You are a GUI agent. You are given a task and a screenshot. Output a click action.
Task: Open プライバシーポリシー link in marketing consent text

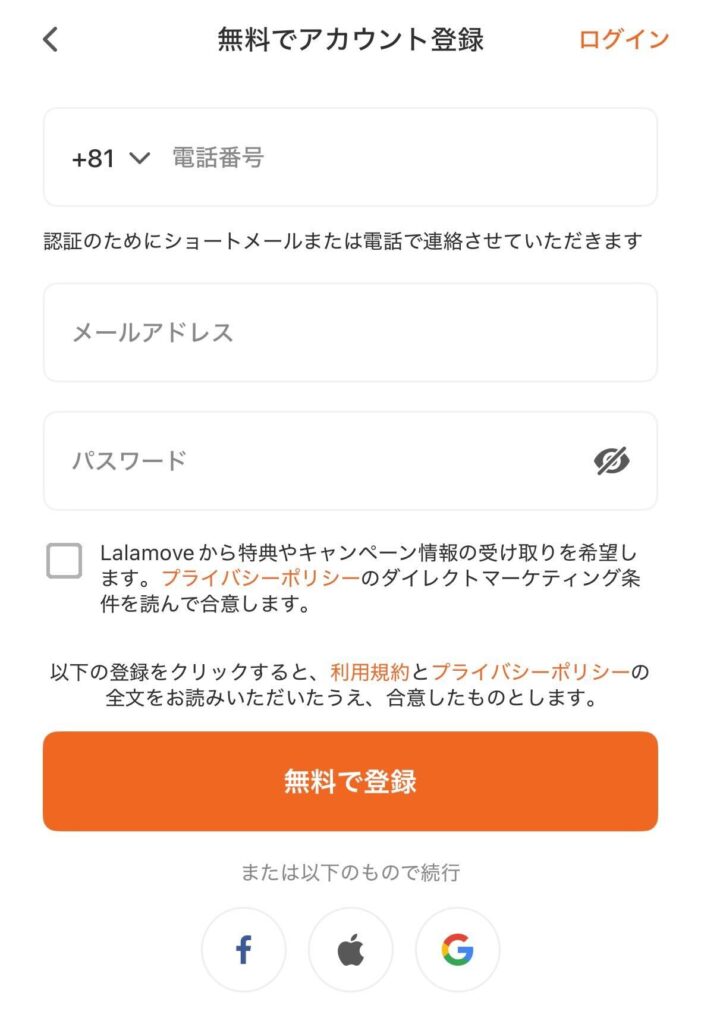259,579
